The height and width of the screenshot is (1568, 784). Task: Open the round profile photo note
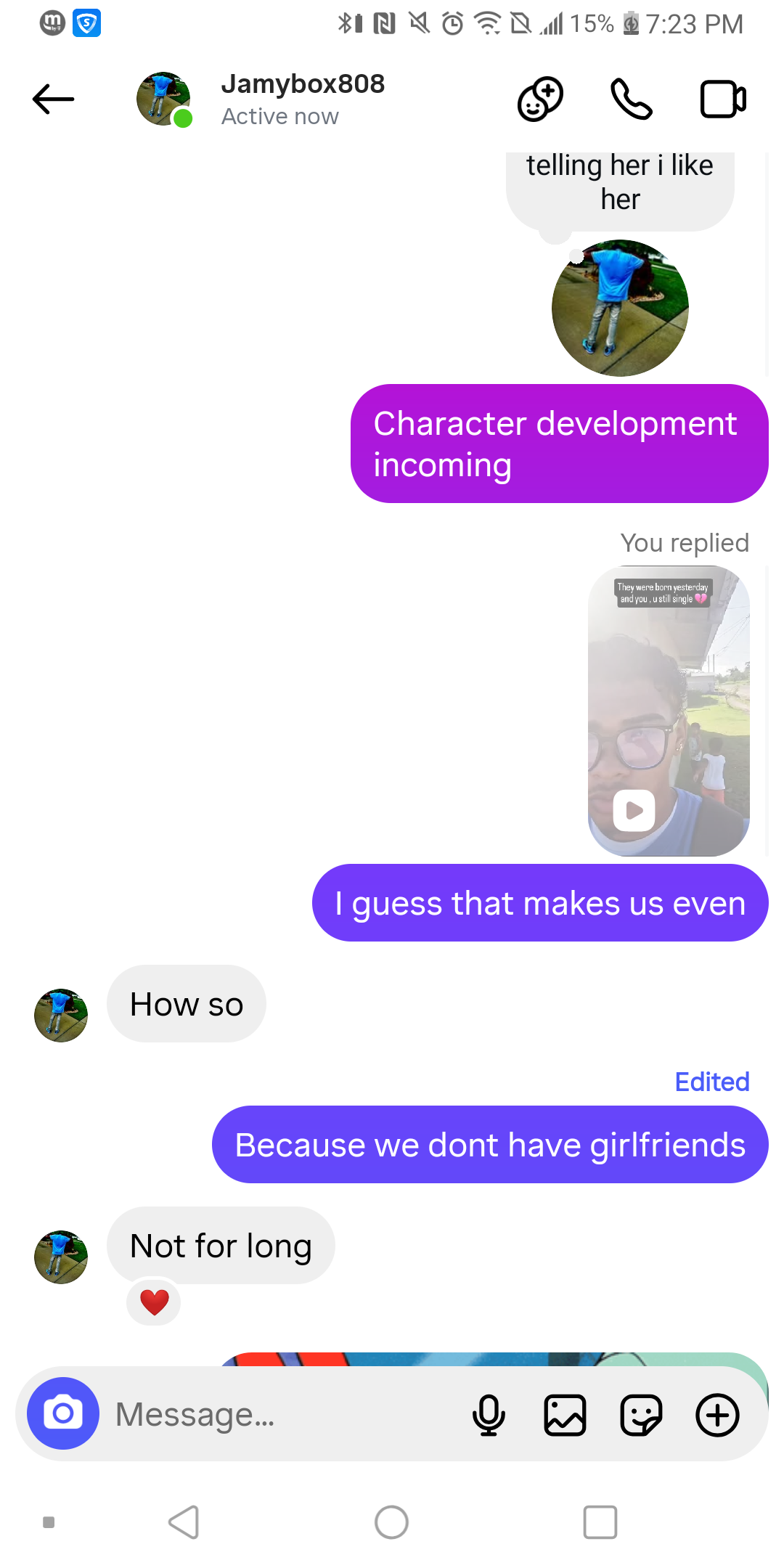(620, 308)
